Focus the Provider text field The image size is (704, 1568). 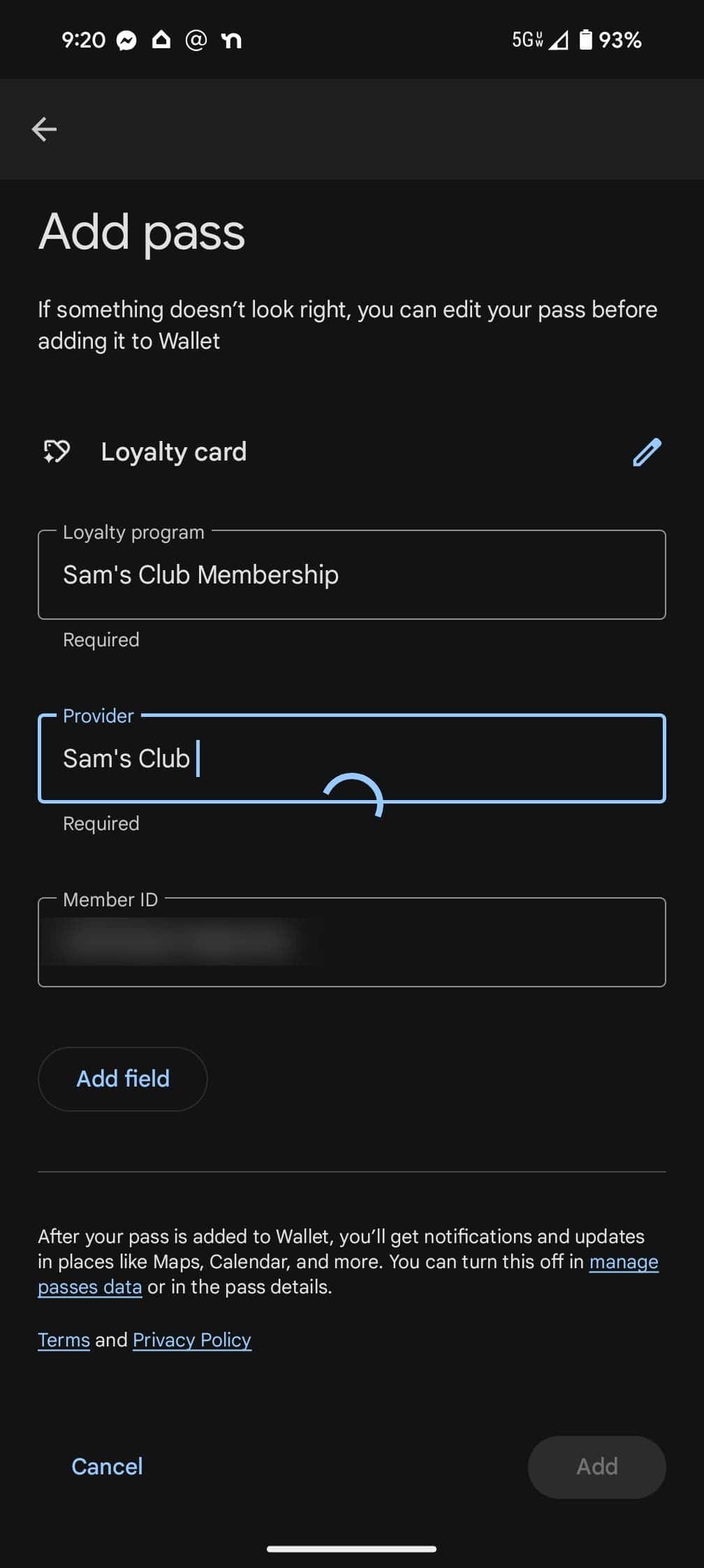(352, 758)
